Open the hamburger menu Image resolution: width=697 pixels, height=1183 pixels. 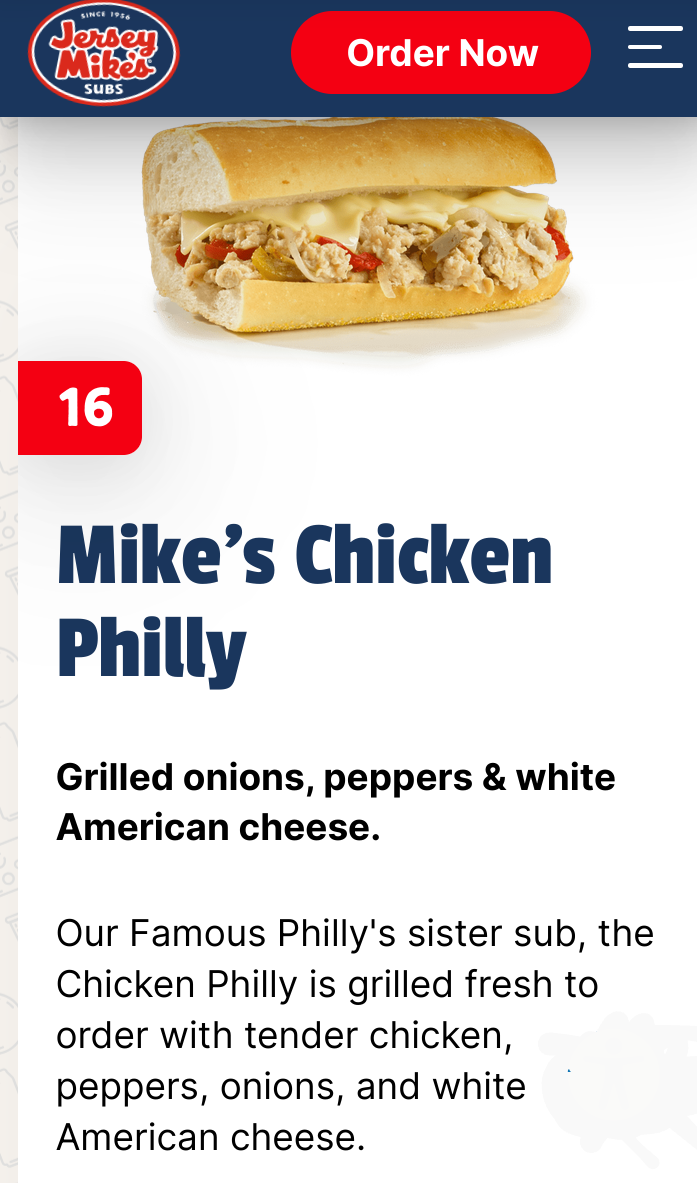(655, 48)
